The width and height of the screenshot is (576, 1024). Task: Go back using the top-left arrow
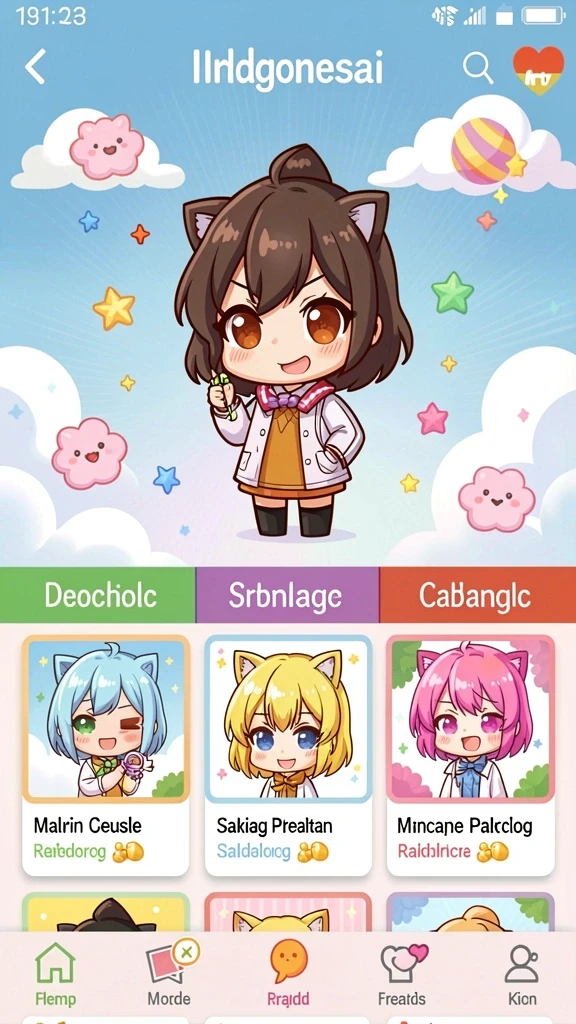[35, 67]
